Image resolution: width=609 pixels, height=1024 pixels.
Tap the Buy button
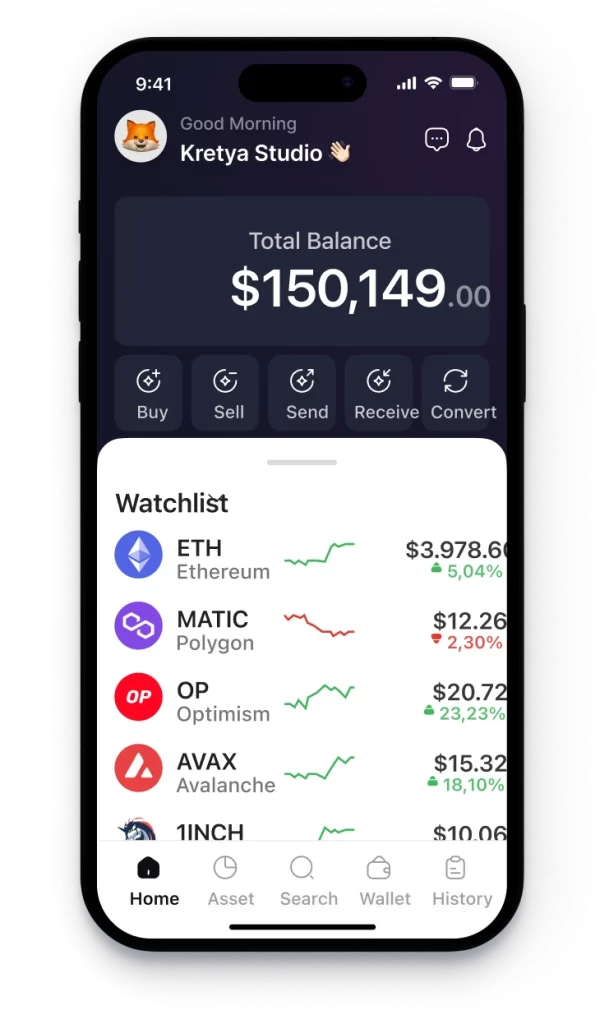(149, 392)
